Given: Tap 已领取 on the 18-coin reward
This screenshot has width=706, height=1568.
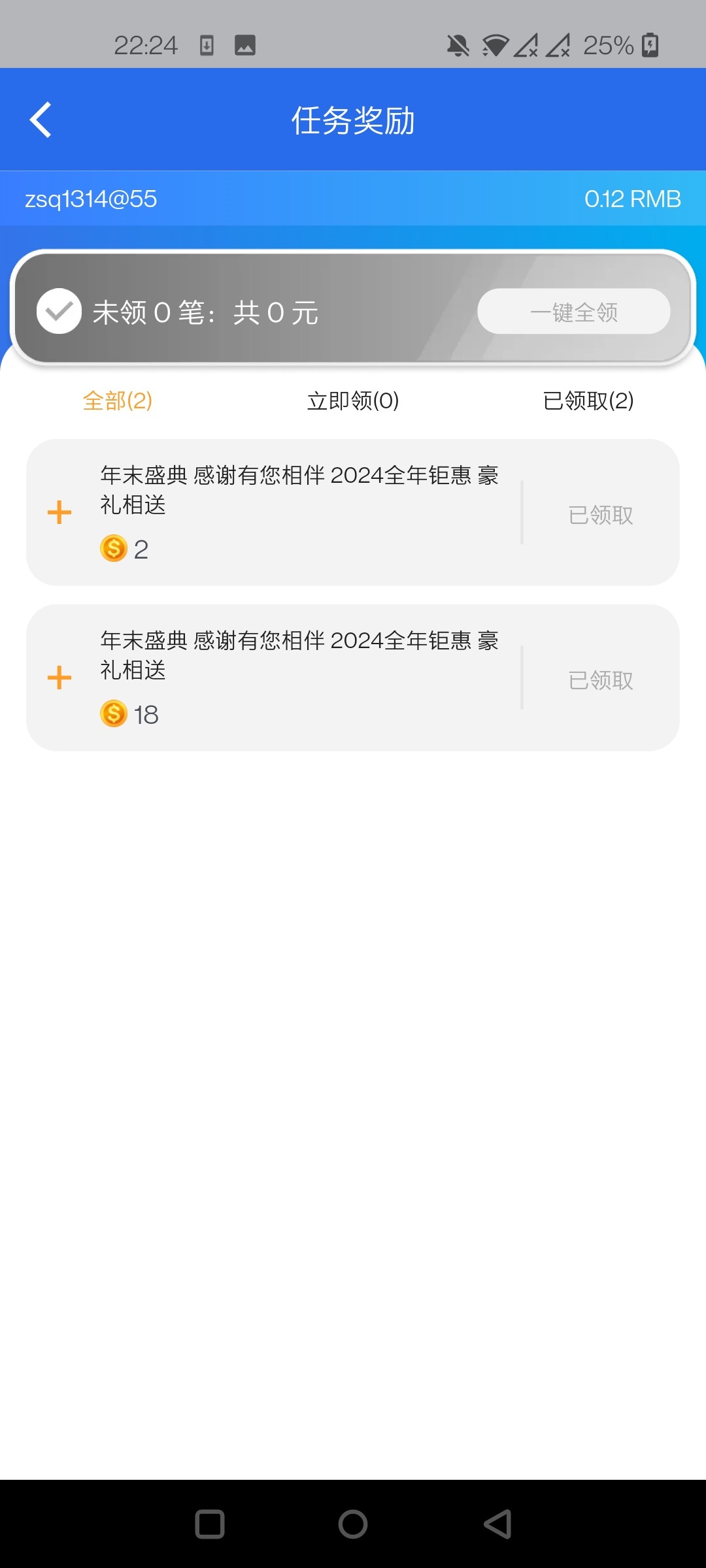Looking at the screenshot, I should pos(601,680).
